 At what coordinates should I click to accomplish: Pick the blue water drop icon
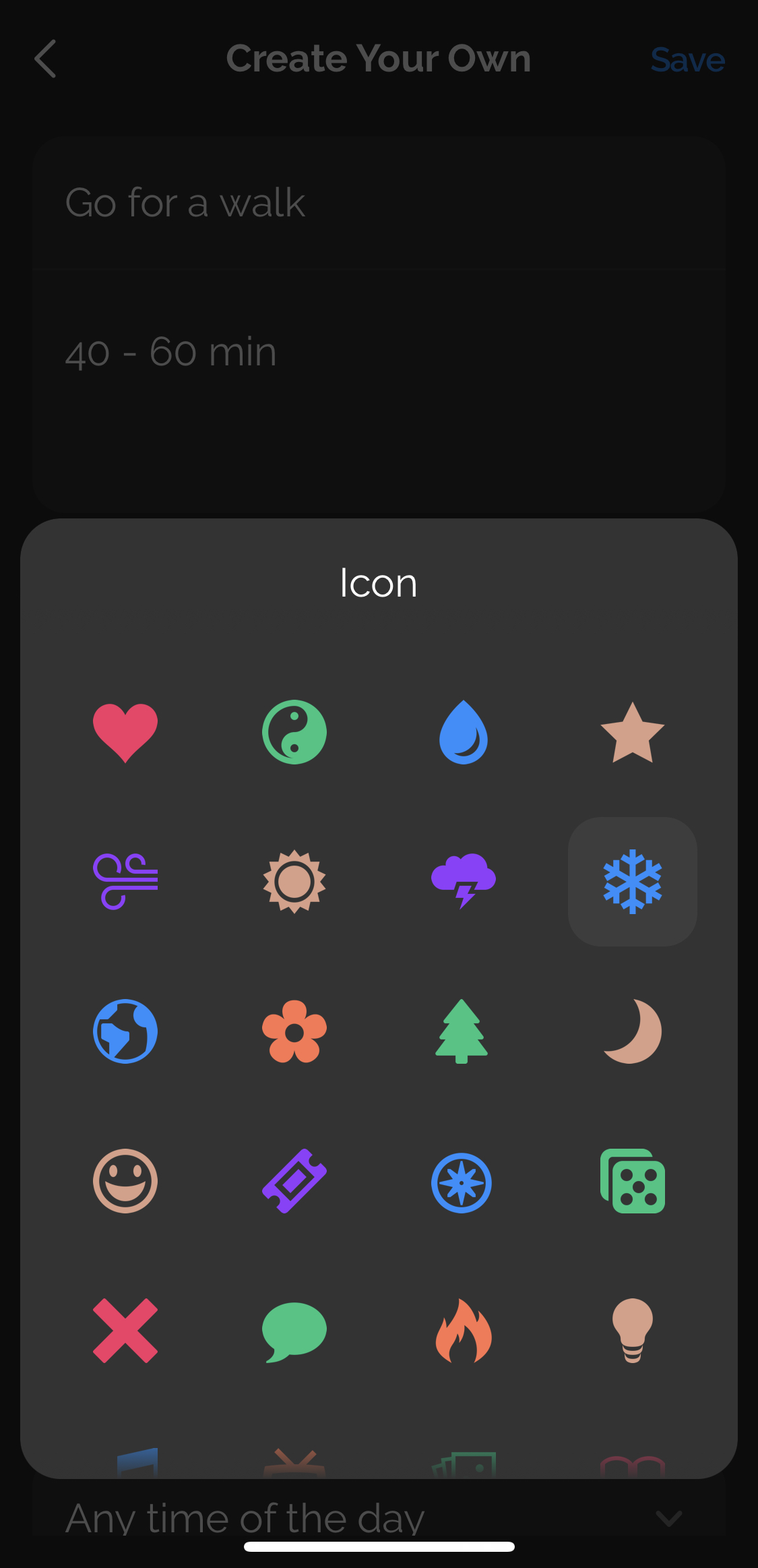464,732
